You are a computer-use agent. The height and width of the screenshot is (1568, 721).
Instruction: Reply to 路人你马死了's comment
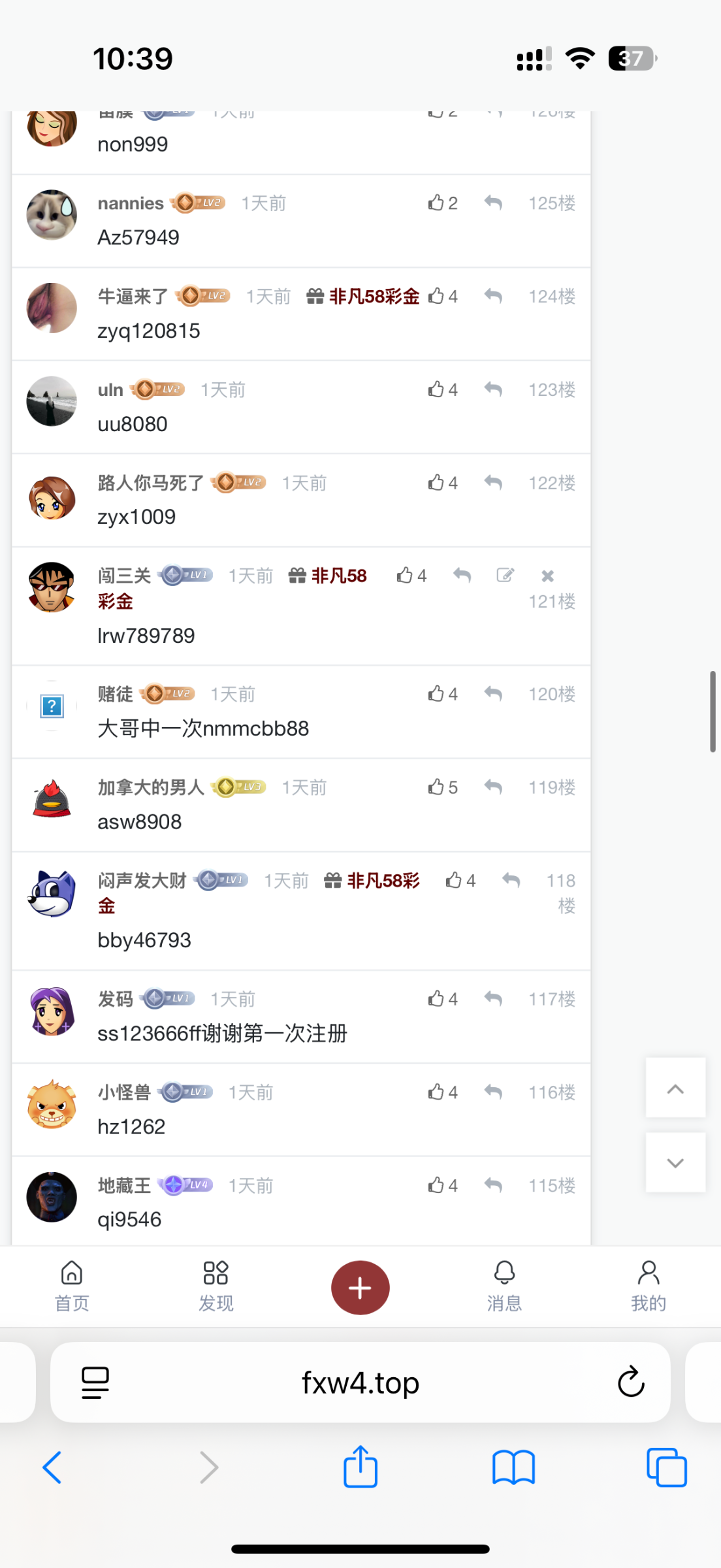(x=493, y=483)
